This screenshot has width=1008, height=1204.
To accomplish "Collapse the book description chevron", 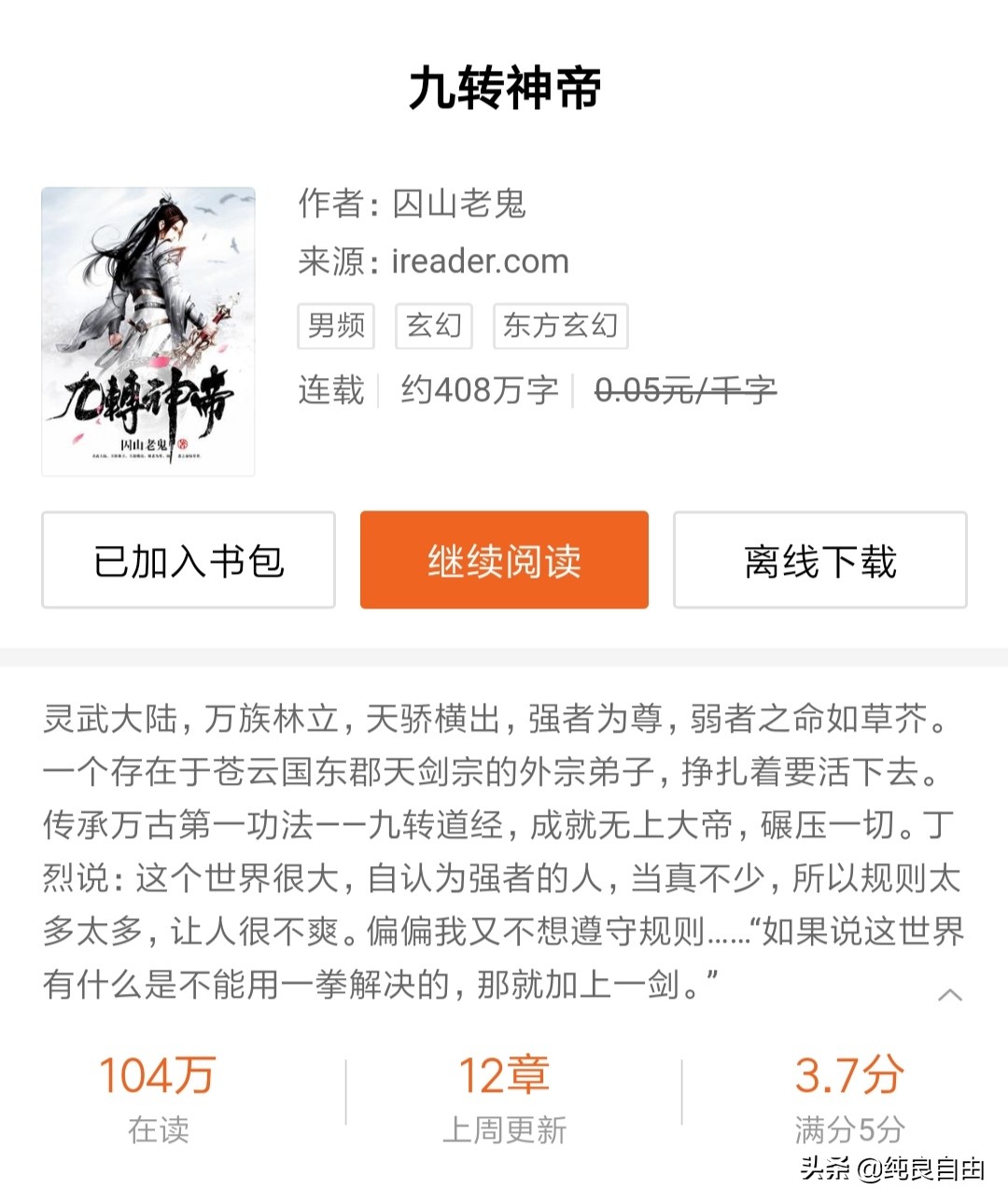I will 949,995.
